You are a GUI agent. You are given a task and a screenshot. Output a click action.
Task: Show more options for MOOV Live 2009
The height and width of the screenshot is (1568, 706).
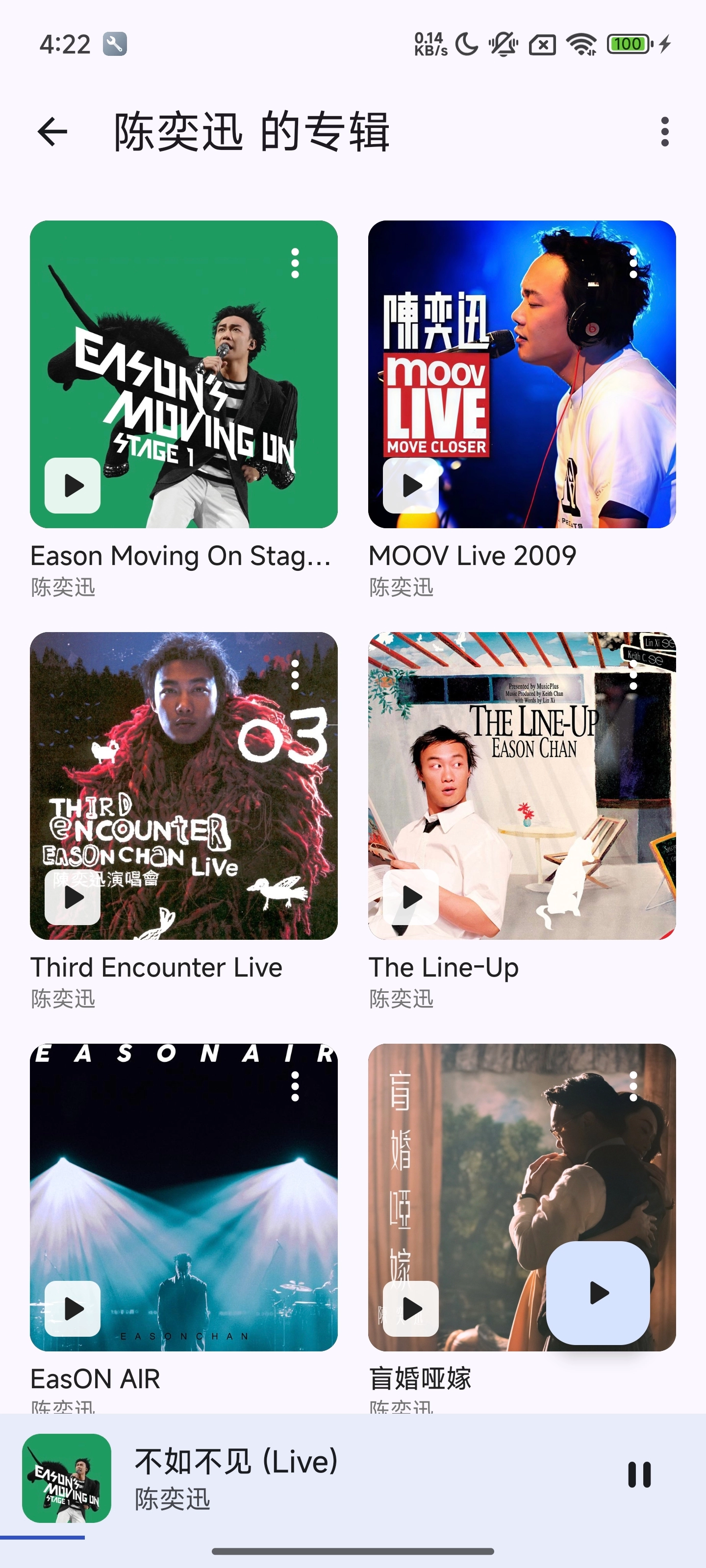pyautogui.click(x=633, y=263)
